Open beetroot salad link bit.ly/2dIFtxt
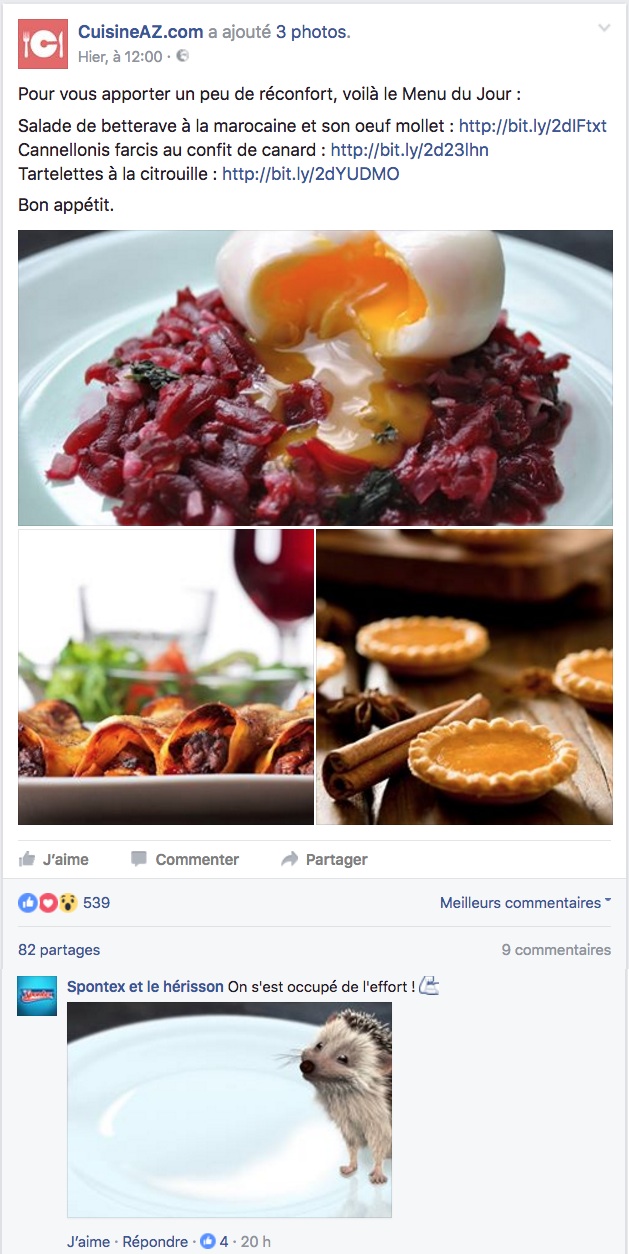 click(x=533, y=127)
